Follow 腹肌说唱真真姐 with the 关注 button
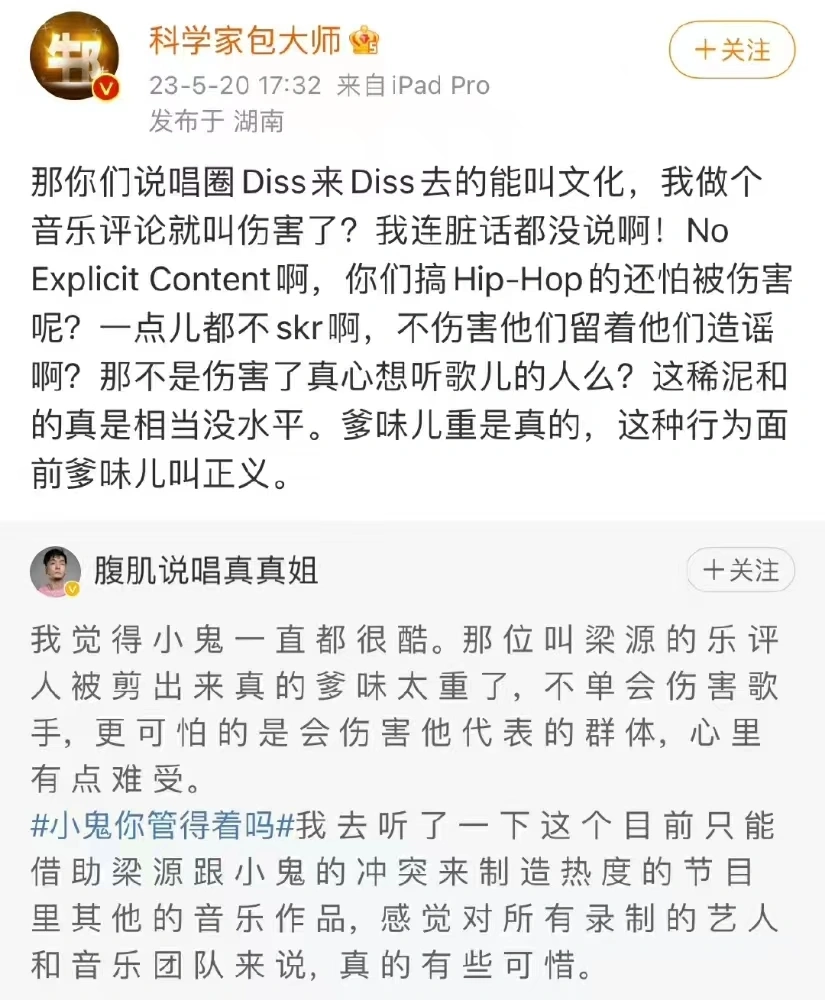Image resolution: width=825 pixels, height=1000 pixels. pos(740,571)
